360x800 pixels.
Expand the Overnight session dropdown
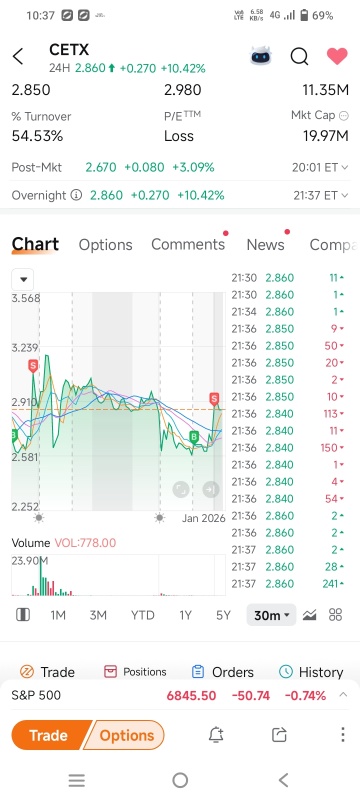321,195
